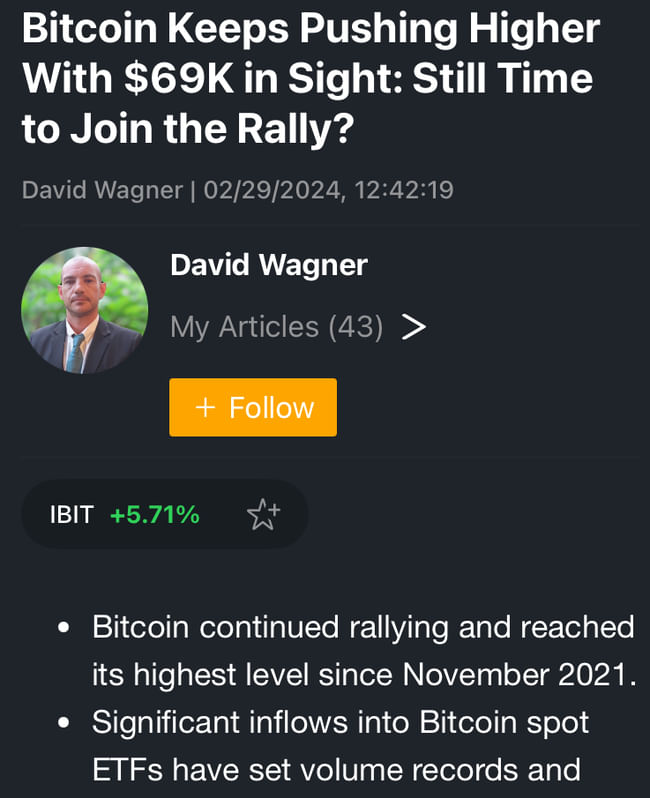This screenshot has height=798, width=650.
Task: Add IBIT to watchlist with star icon
Action: (x=263, y=515)
